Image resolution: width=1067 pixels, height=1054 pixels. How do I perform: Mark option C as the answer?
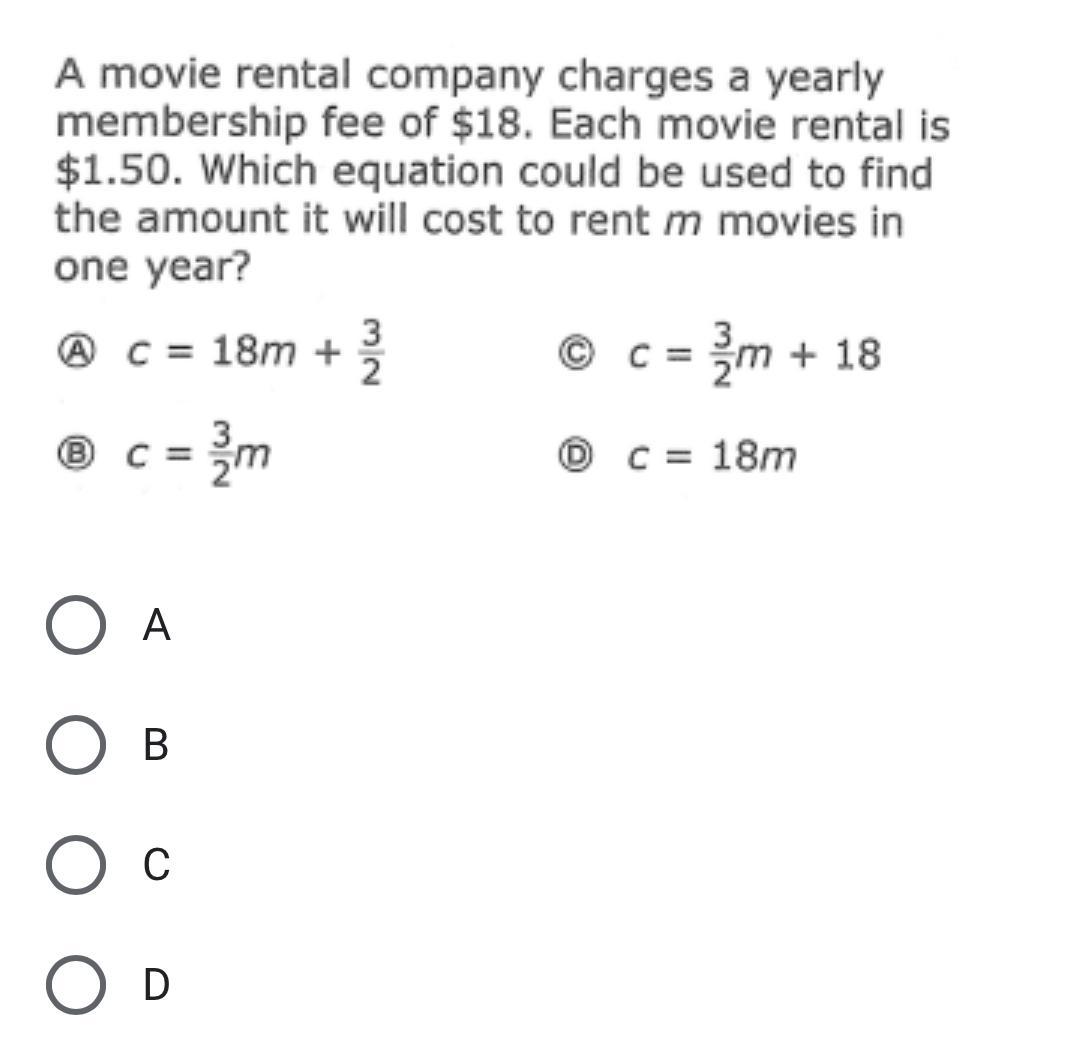point(76,865)
